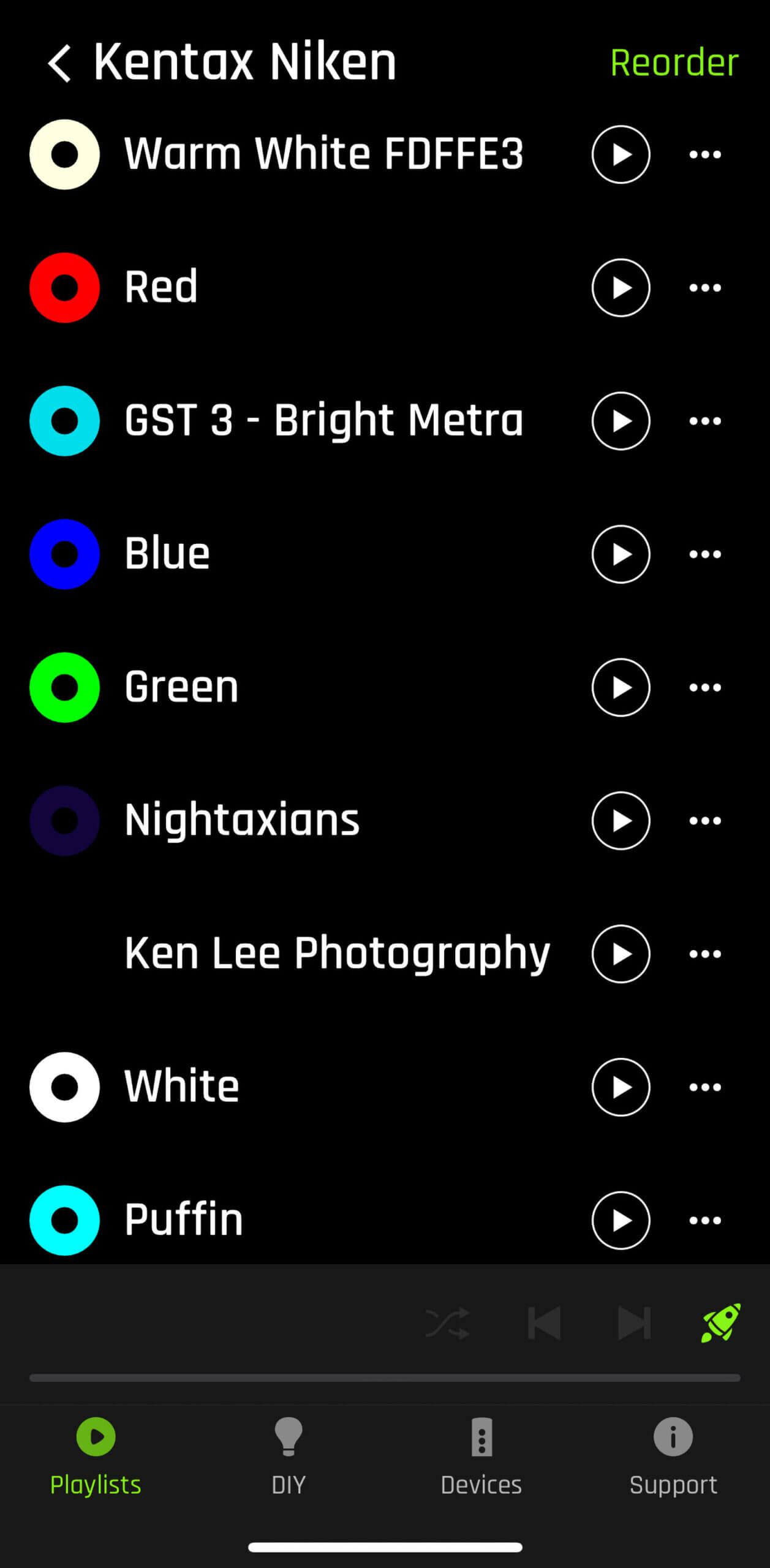Open options for Blue preset
The image size is (770, 1568).
(x=704, y=554)
